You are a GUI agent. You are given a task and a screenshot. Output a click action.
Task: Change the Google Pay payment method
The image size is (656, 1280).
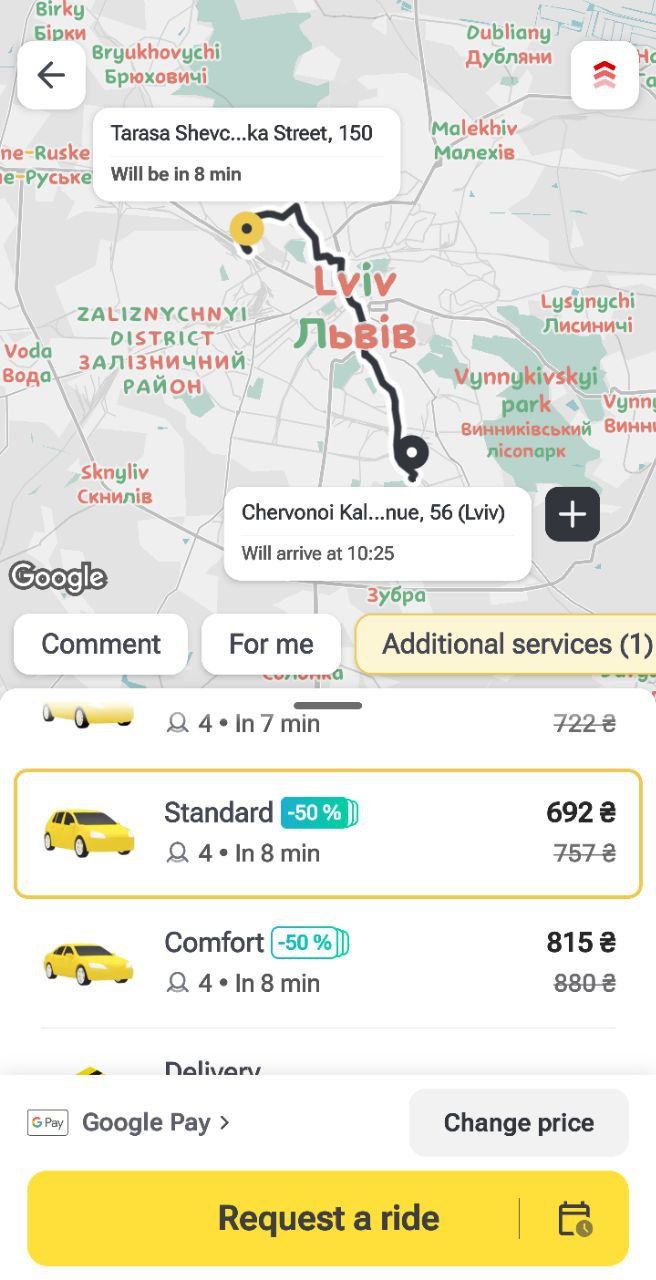pos(130,1122)
